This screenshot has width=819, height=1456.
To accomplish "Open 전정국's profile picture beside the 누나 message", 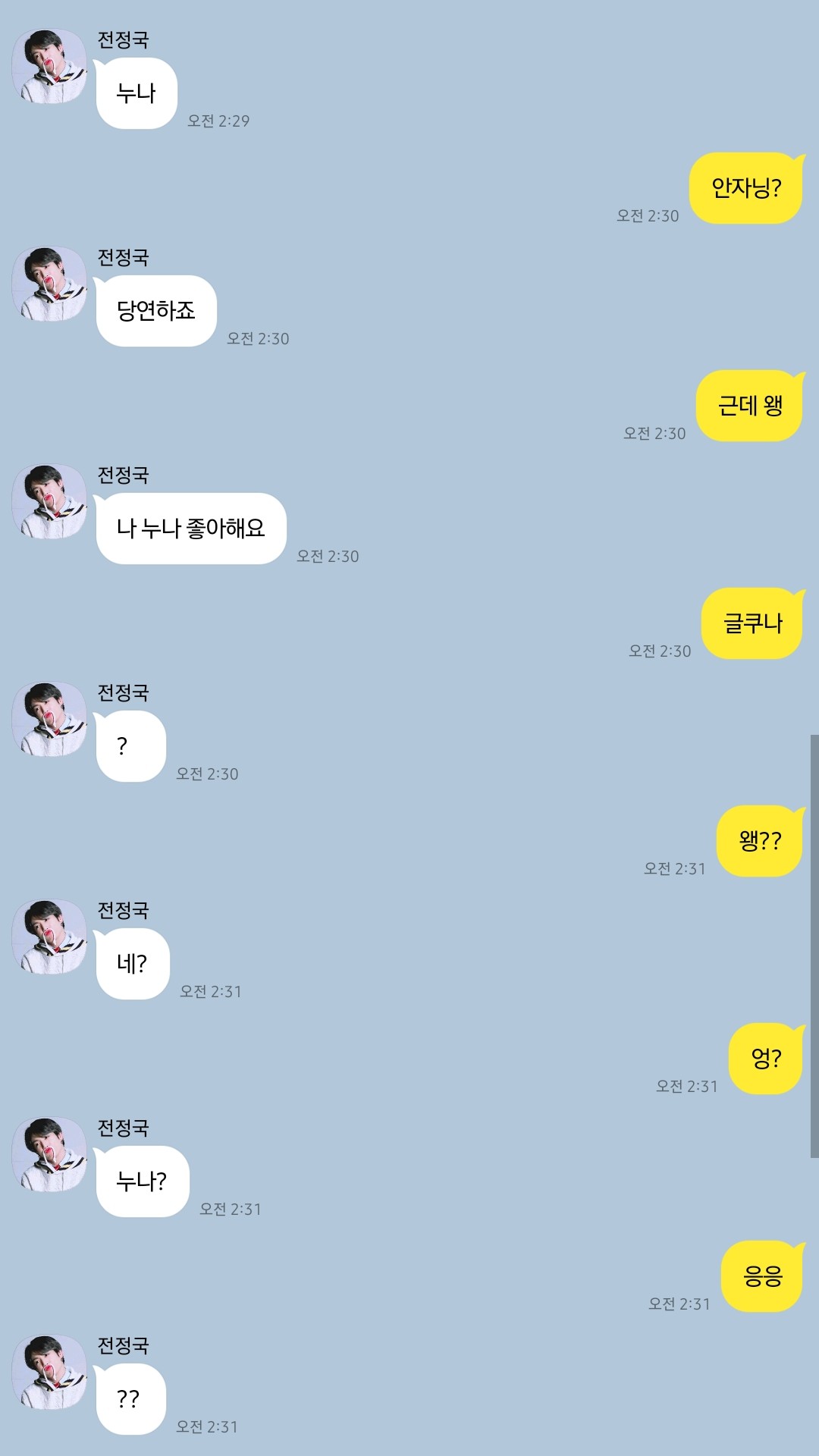I will tap(50, 67).
